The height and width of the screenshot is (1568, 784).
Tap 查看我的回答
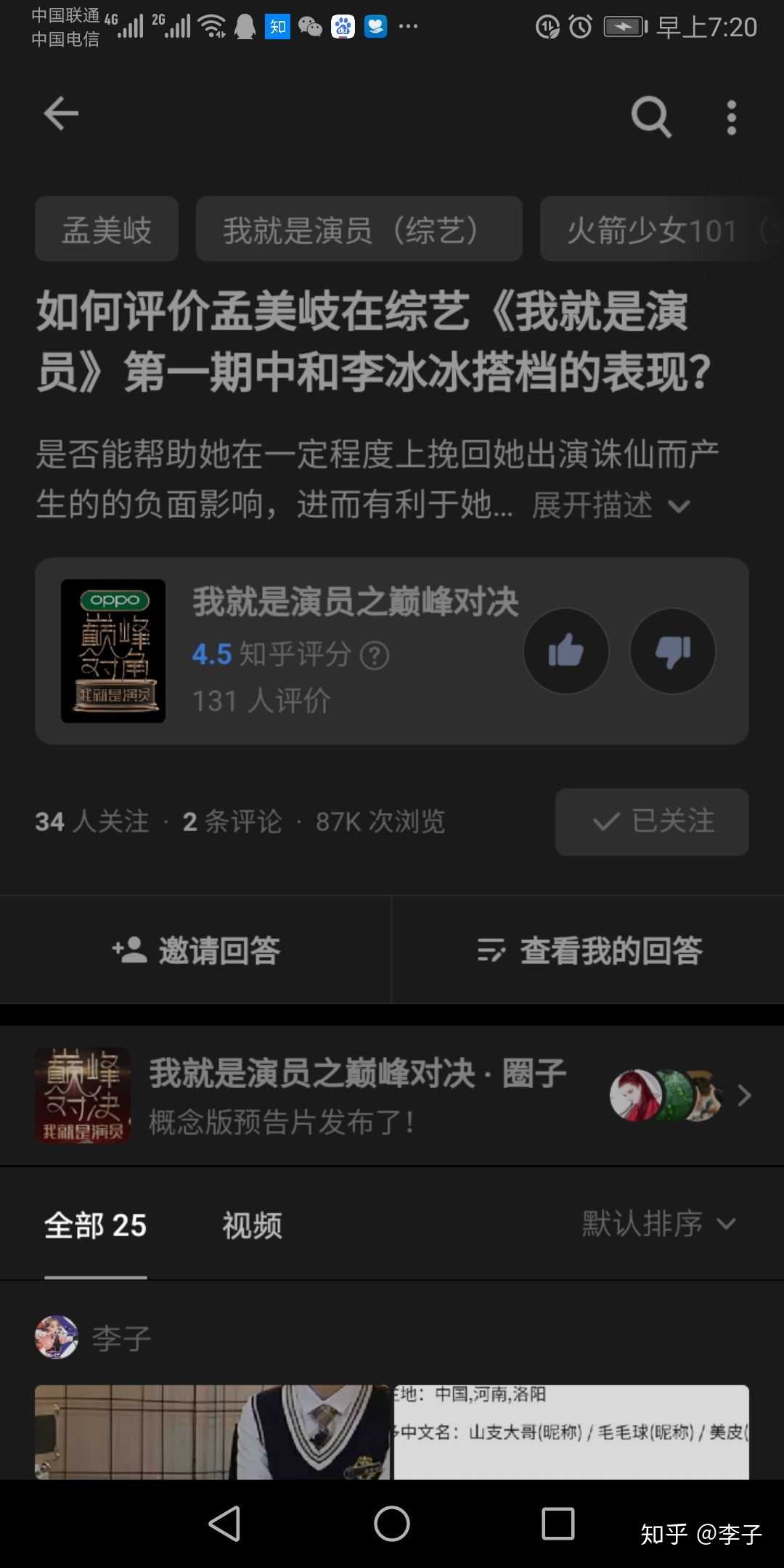click(588, 950)
